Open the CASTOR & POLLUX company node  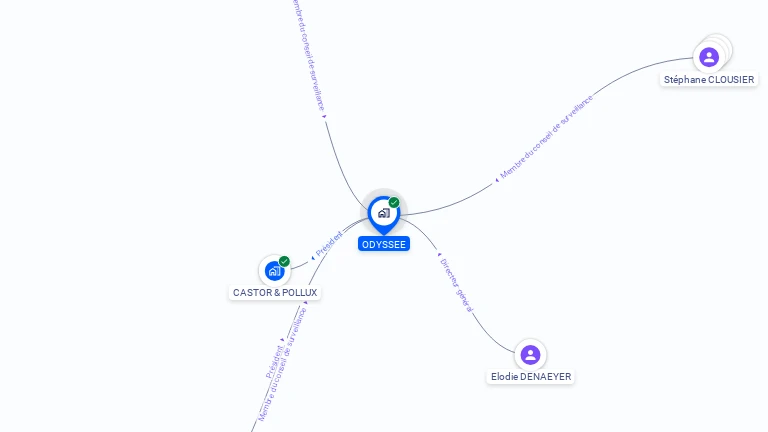coord(274,271)
